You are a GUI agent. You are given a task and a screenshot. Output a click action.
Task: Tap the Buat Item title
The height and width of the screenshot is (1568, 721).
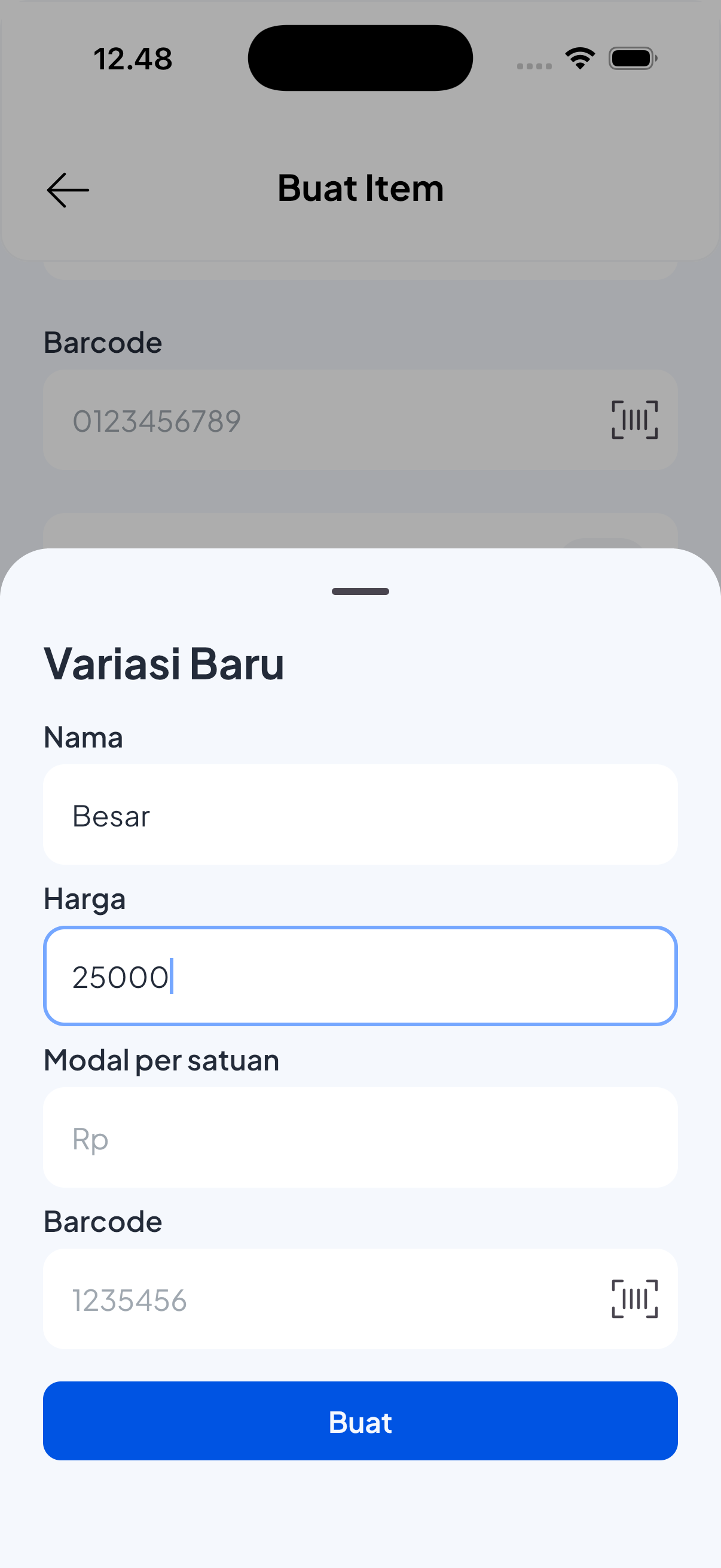(x=359, y=188)
